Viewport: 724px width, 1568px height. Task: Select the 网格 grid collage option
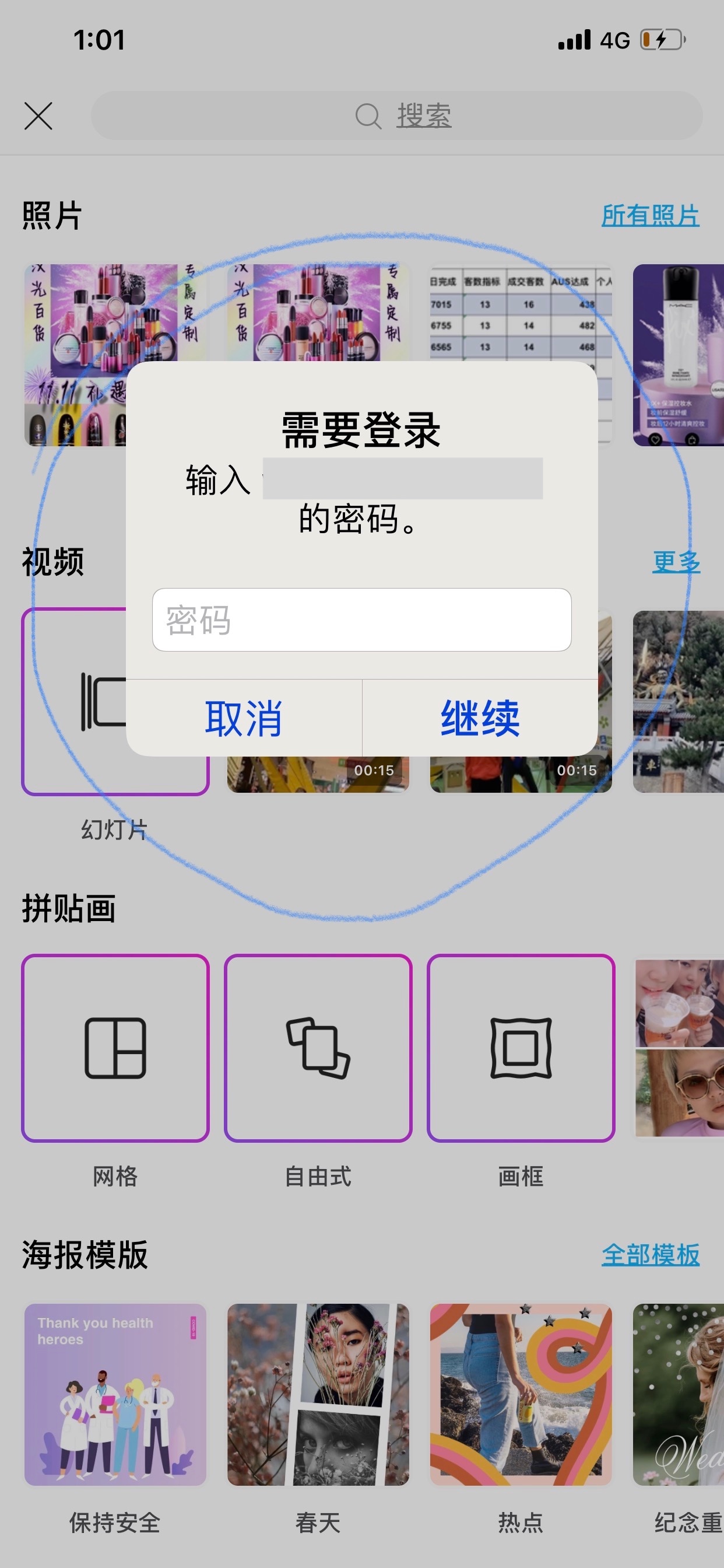tap(115, 1048)
